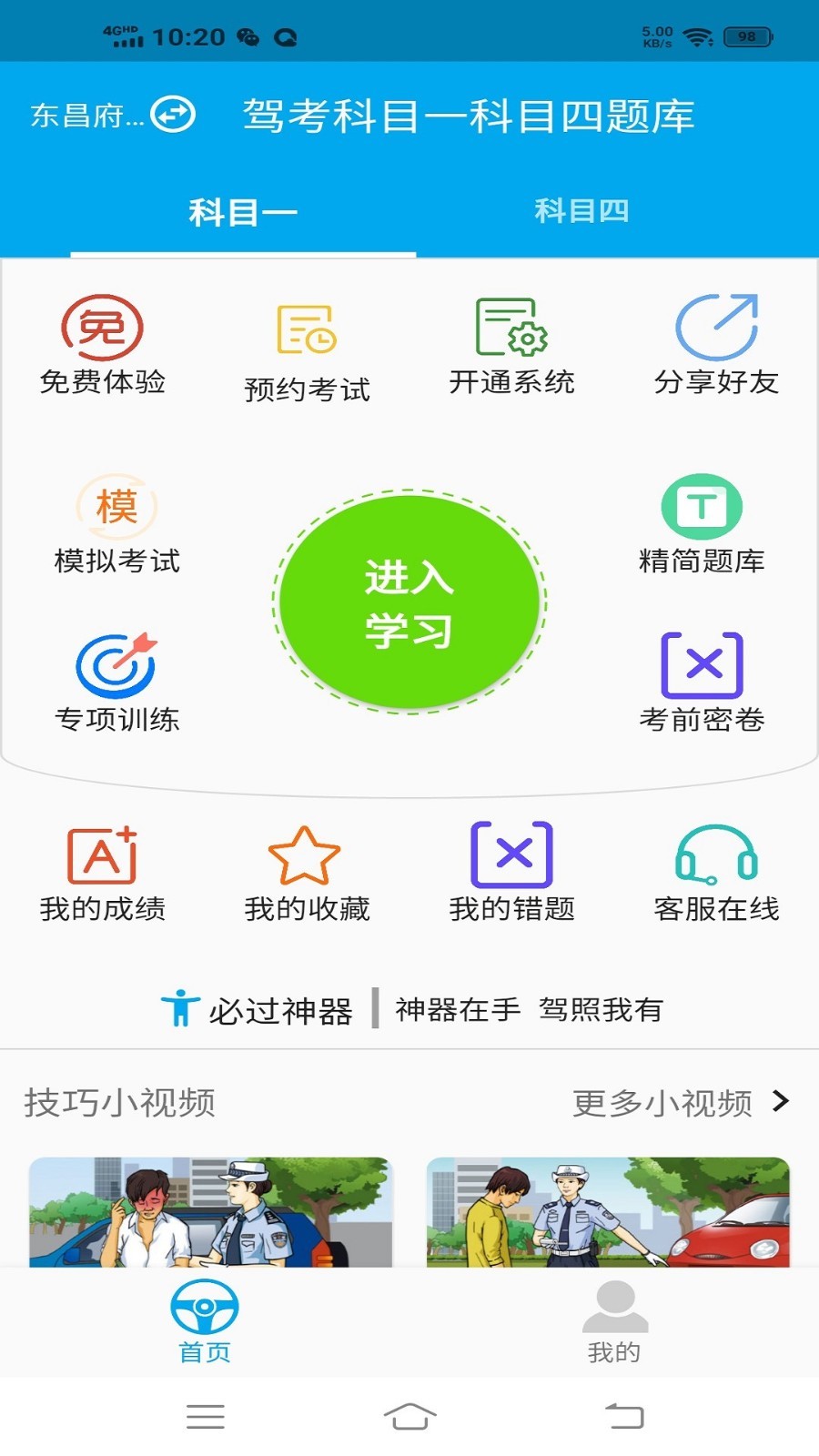Open 更多小视频 for more videos
Image resolution: width=819 pixels, height=1456 pixels.
point(680,1103)
